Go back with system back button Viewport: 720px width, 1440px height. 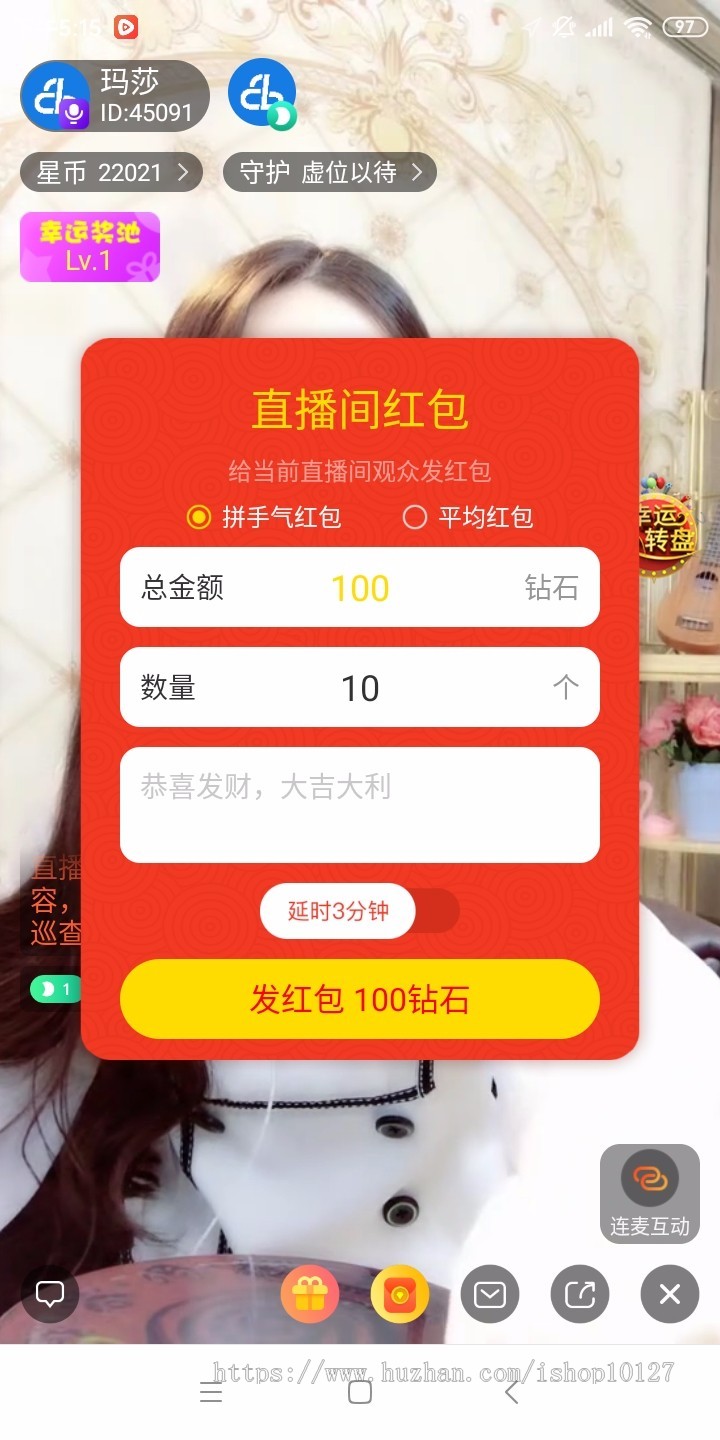(x=512, y=1393)
